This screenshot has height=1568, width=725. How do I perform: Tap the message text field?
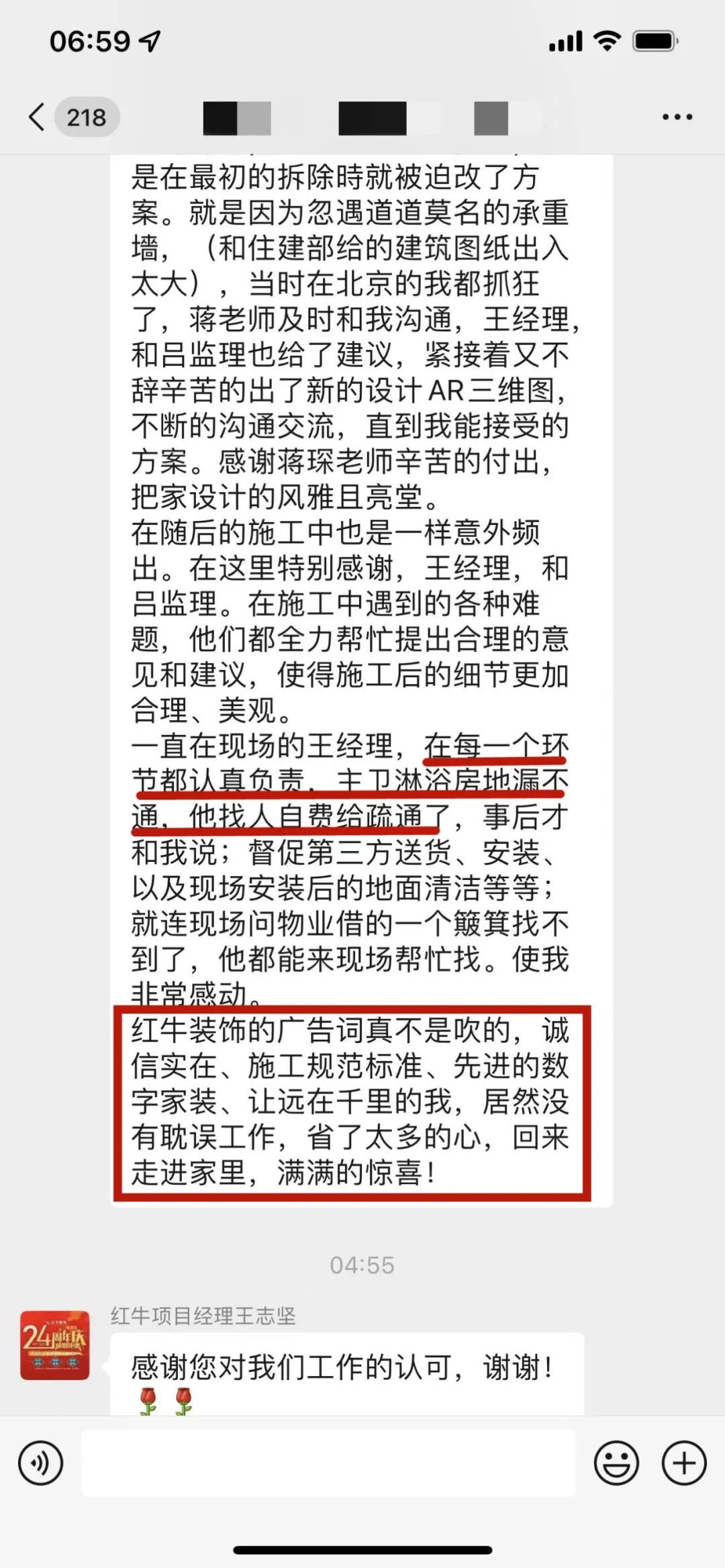328,1463
